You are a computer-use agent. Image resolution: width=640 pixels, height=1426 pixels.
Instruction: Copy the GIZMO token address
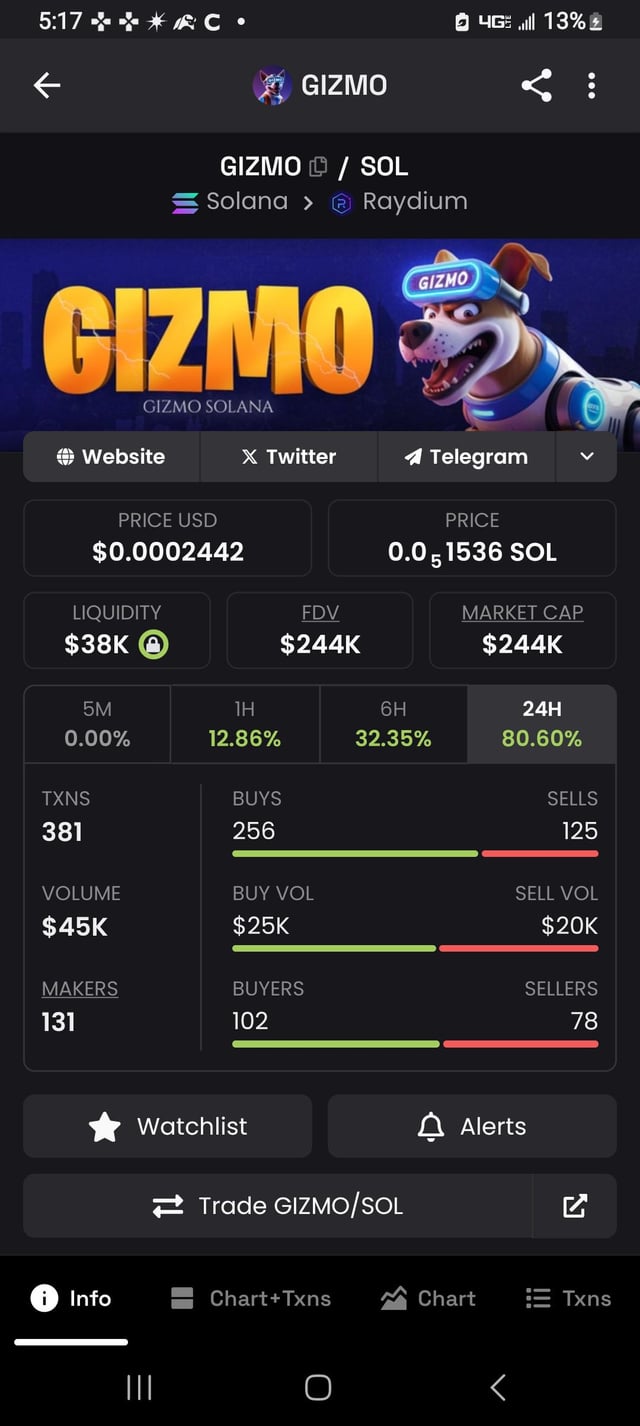(319, 166)
